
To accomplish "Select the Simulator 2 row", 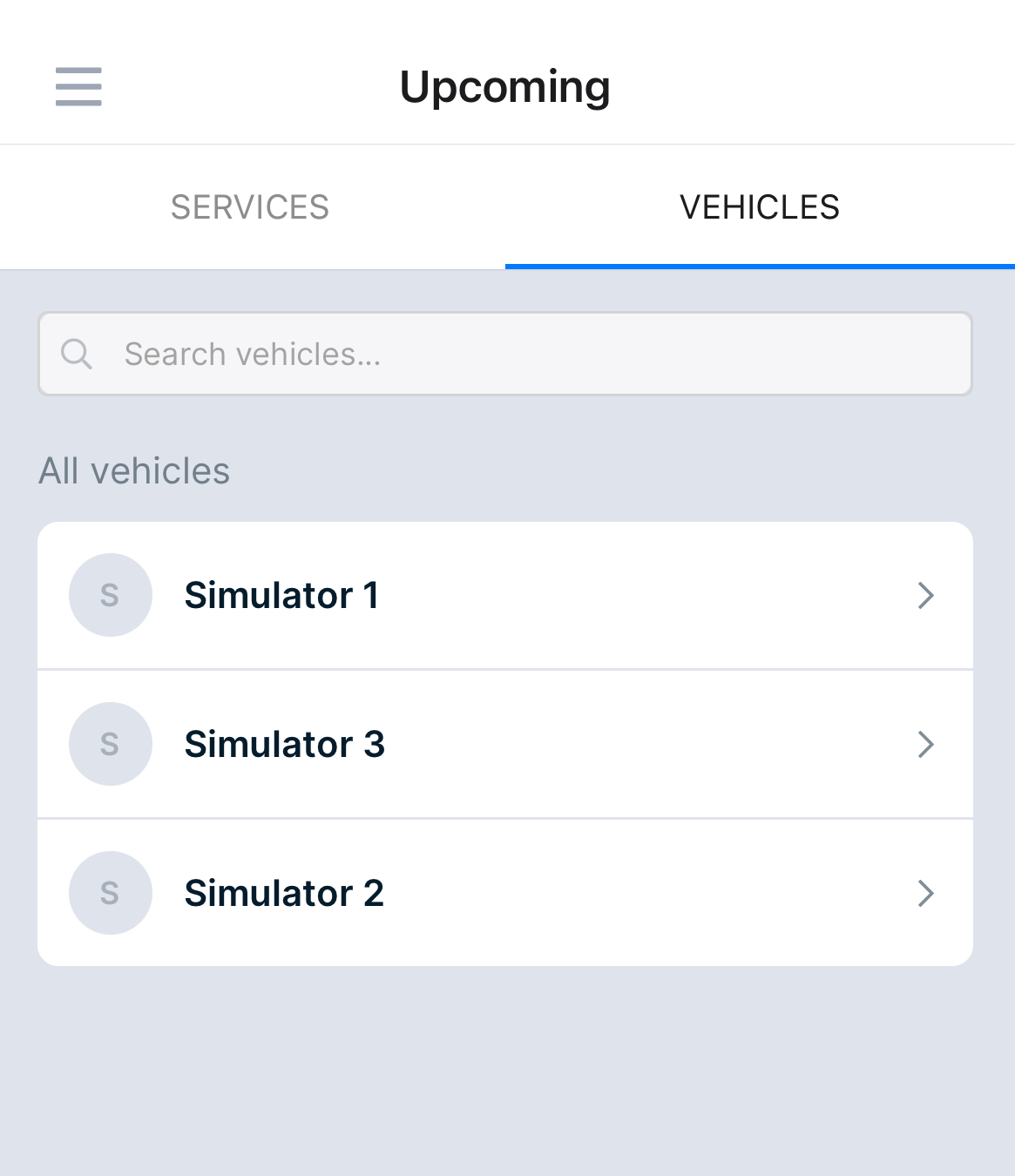I will (x=505, y=893).
